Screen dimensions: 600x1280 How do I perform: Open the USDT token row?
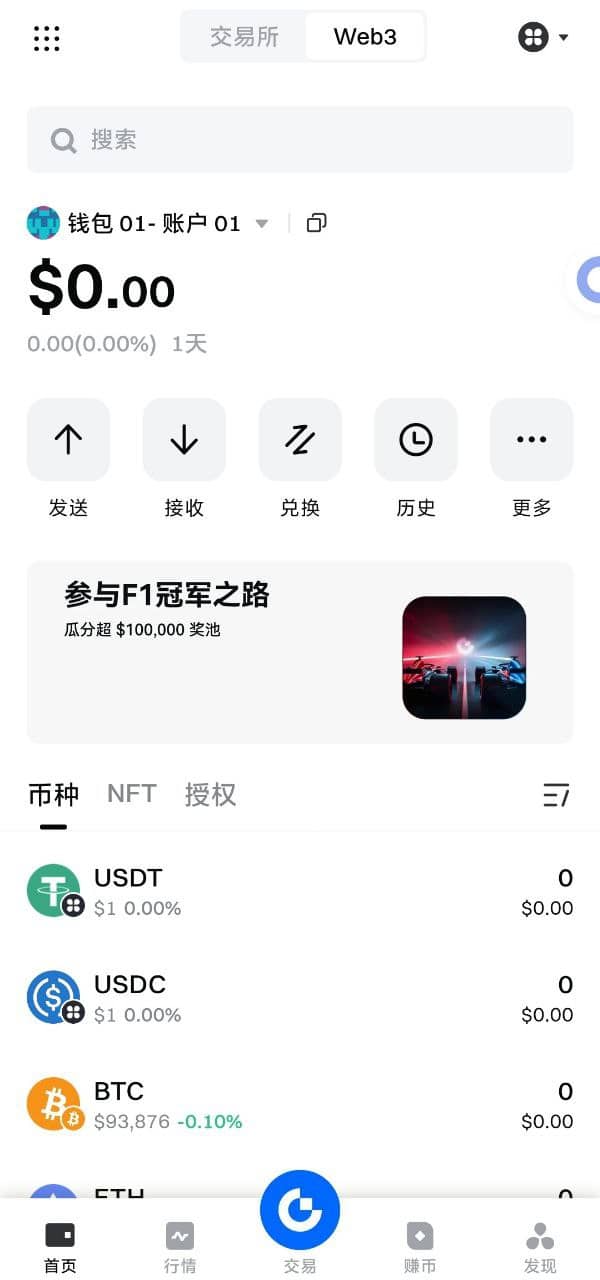pos(300,891)
